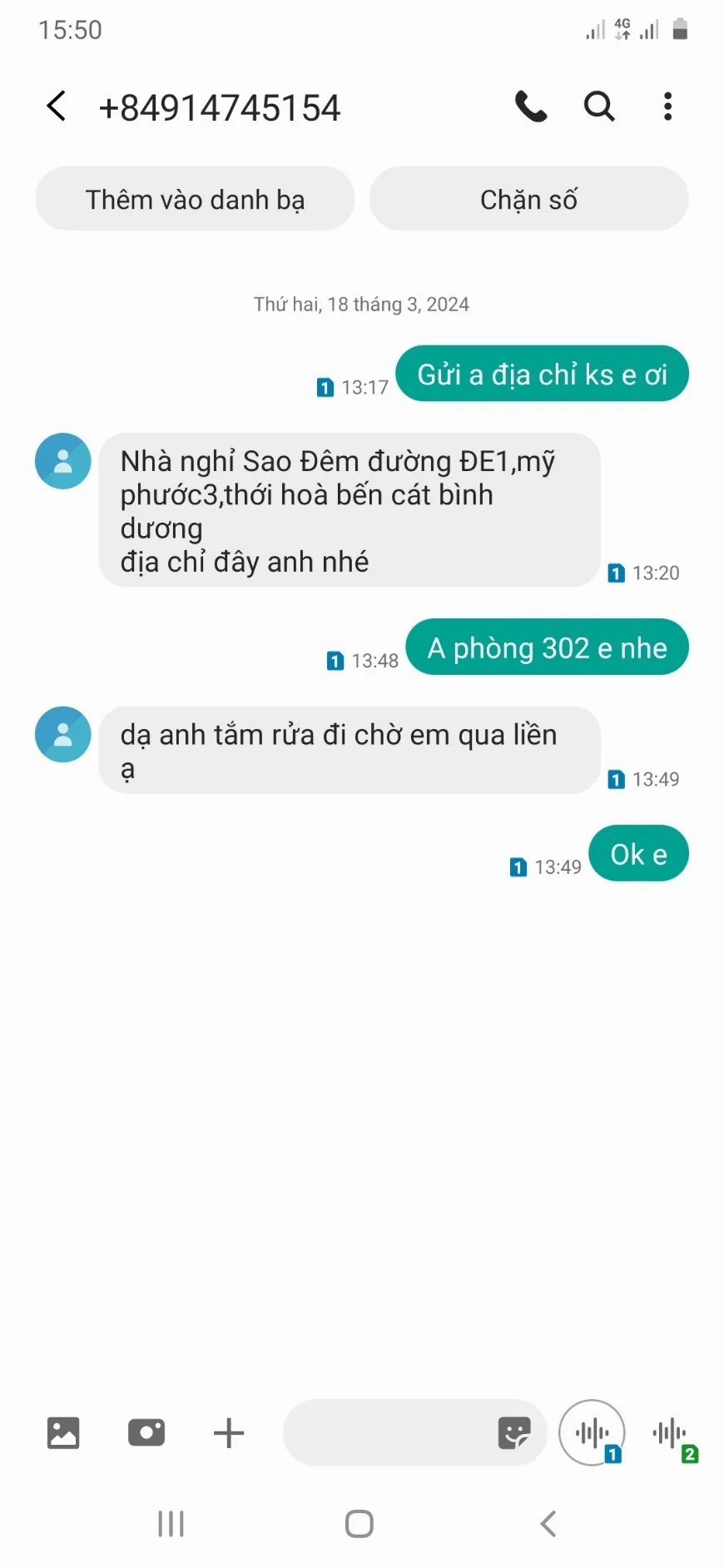Open recent apps from navigation bar
Image resolution: width=724 pixels, height=1568 pixels.
click(x=171, y=1524)
